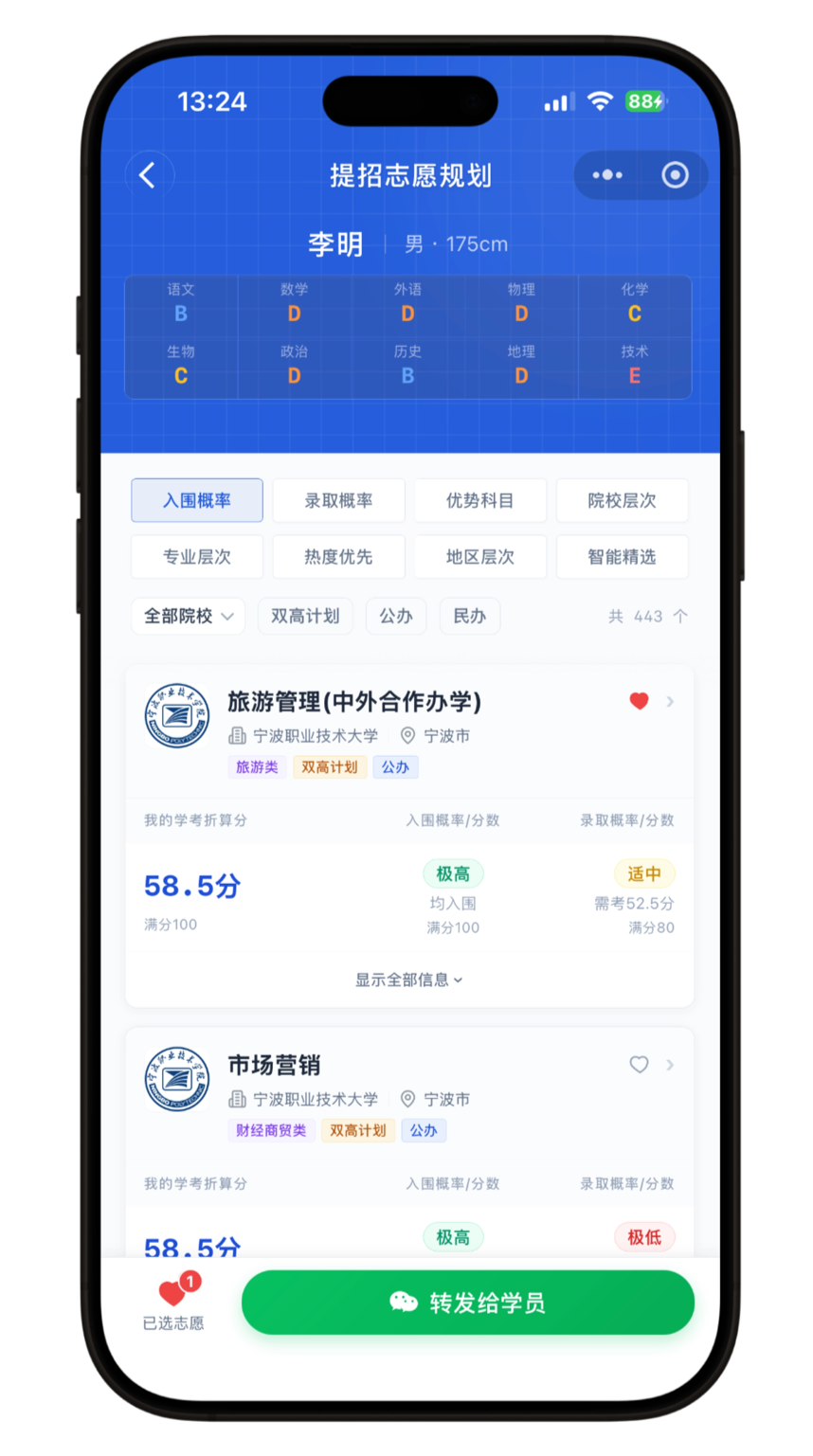Filter by 公办 schools chip
This screenshot has width=813, height=1456.
pyautogui.click(x=396, y=616)
